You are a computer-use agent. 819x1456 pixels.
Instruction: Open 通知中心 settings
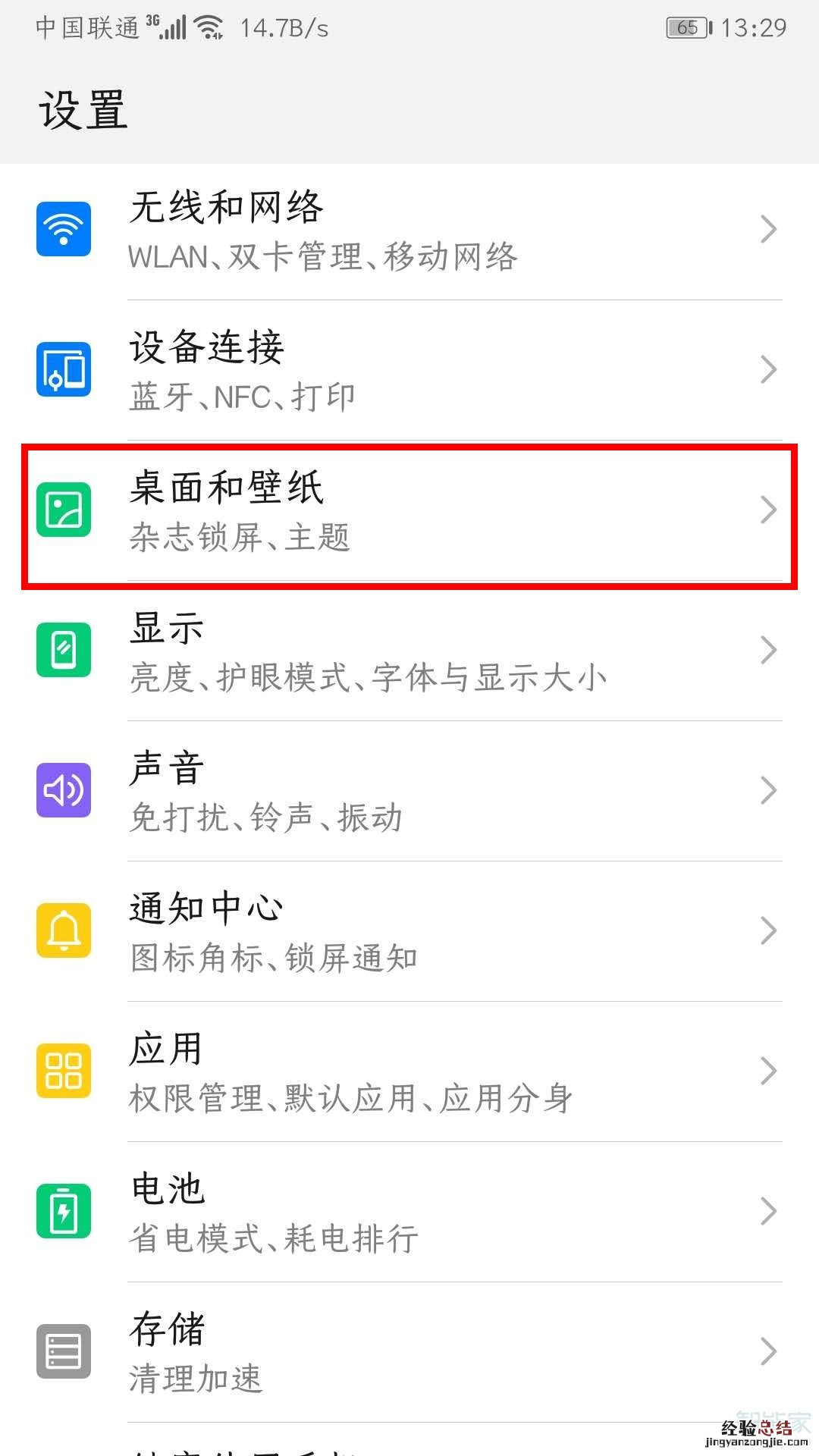(x=409, y=931)
